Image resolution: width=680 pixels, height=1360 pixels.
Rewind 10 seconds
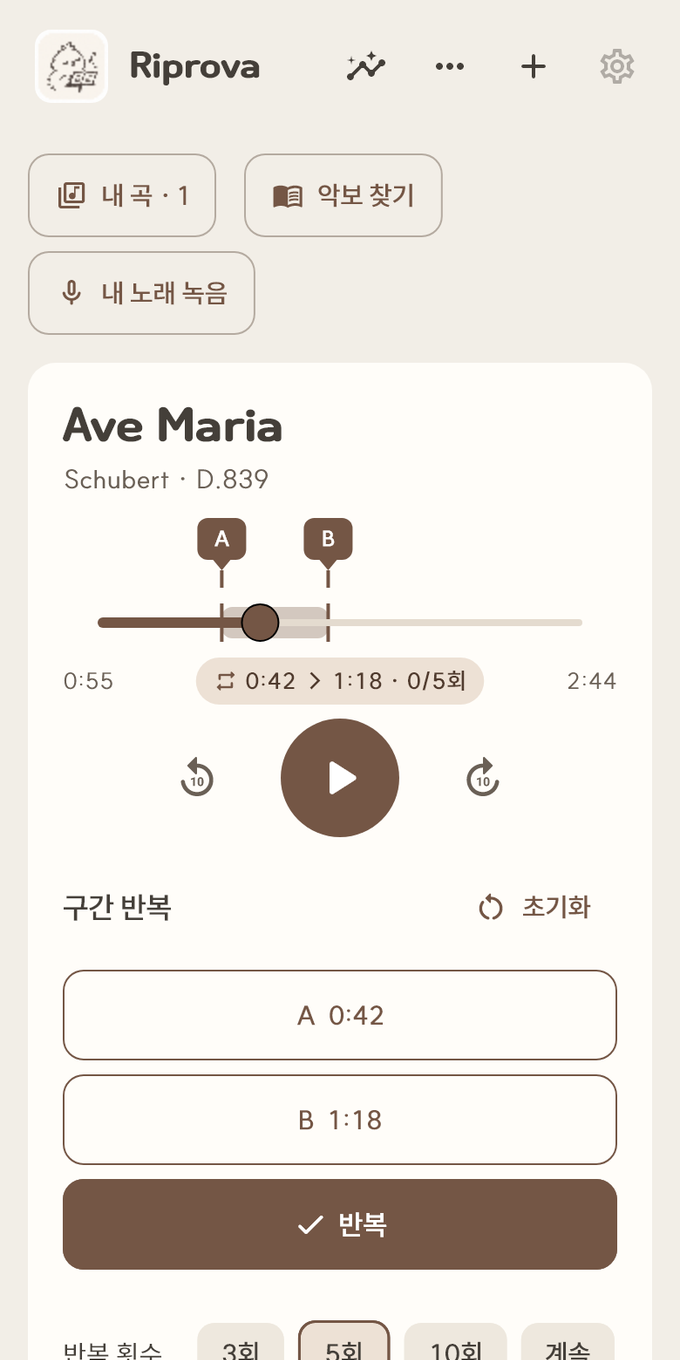[197, 778]
